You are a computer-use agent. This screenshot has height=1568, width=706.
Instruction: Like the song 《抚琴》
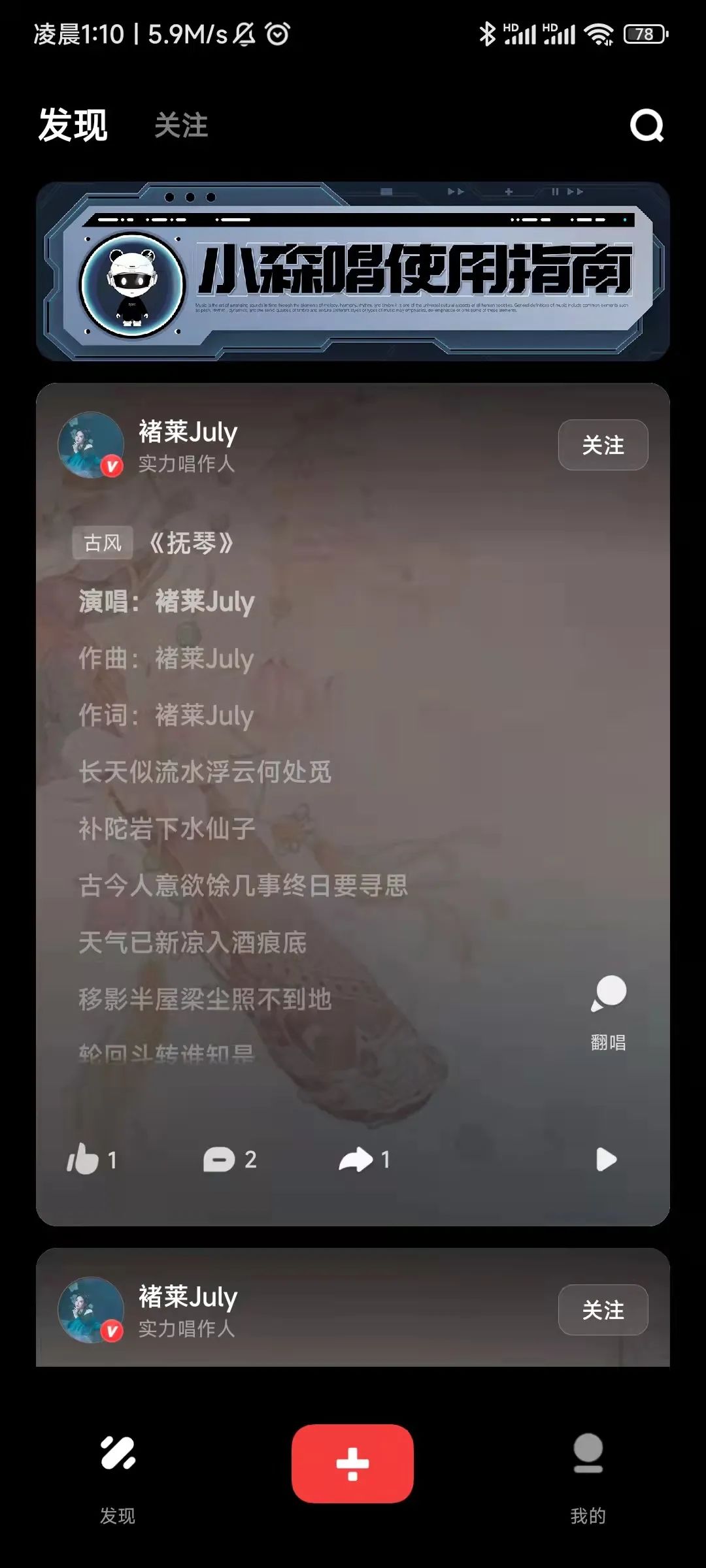point(84,1160)
